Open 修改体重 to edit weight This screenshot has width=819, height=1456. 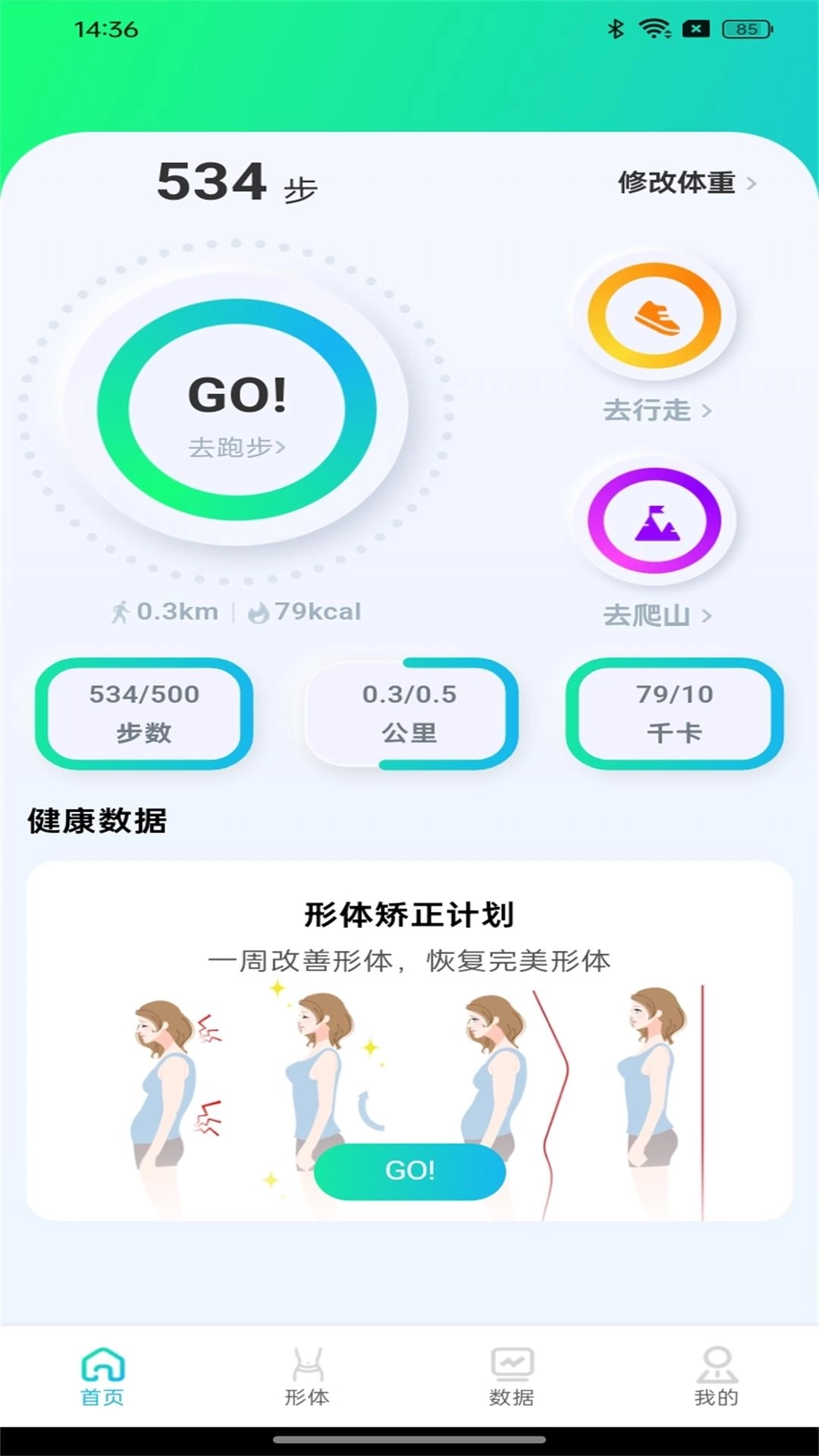(677, 182)
